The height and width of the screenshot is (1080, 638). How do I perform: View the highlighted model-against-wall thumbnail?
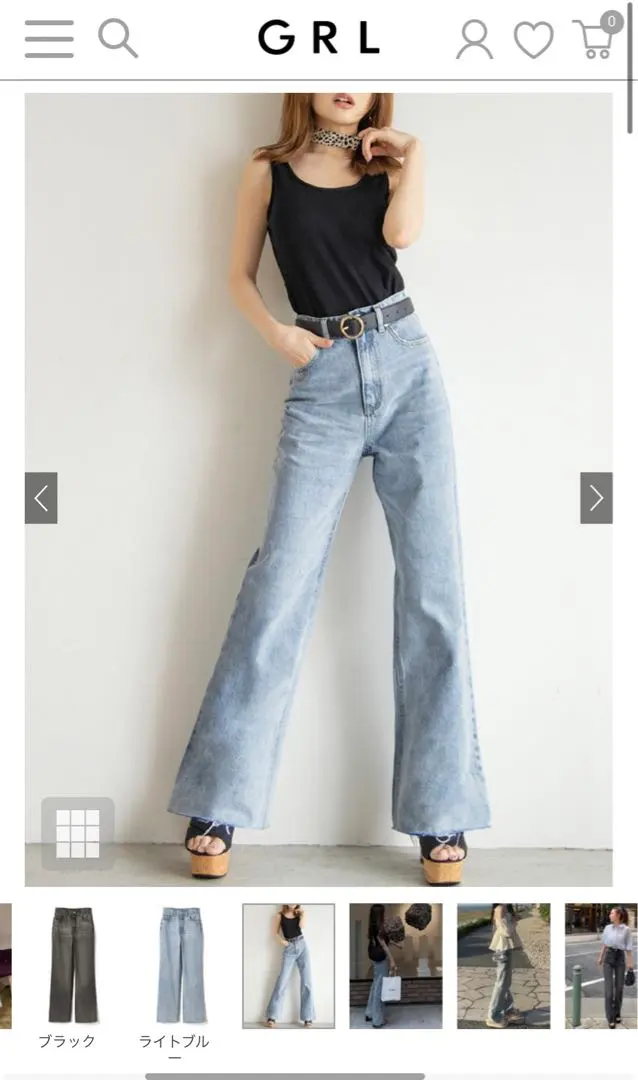click(289, 966)
